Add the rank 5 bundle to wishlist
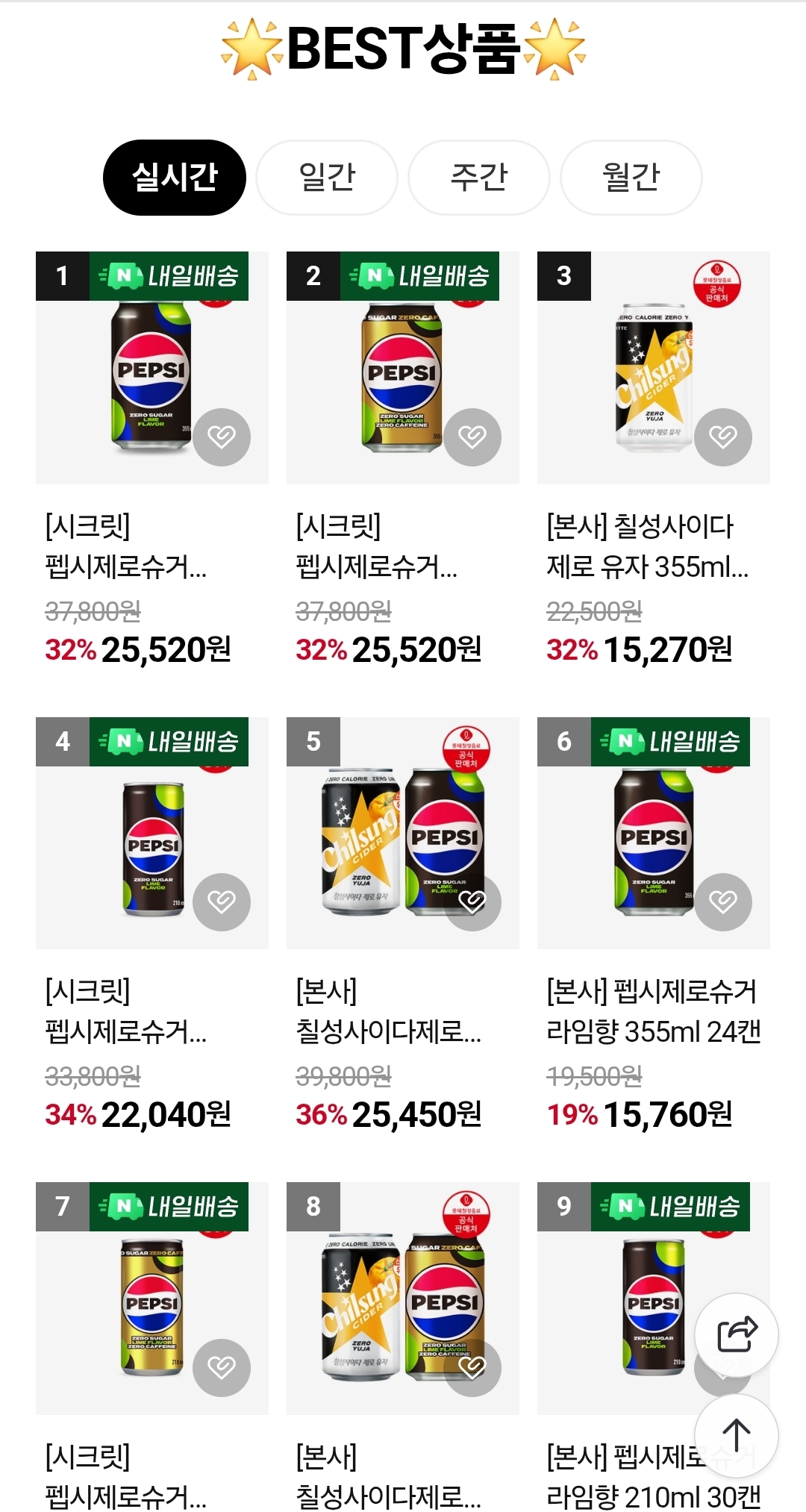This screenshot has width=806, height=1512. click(472, 902)
